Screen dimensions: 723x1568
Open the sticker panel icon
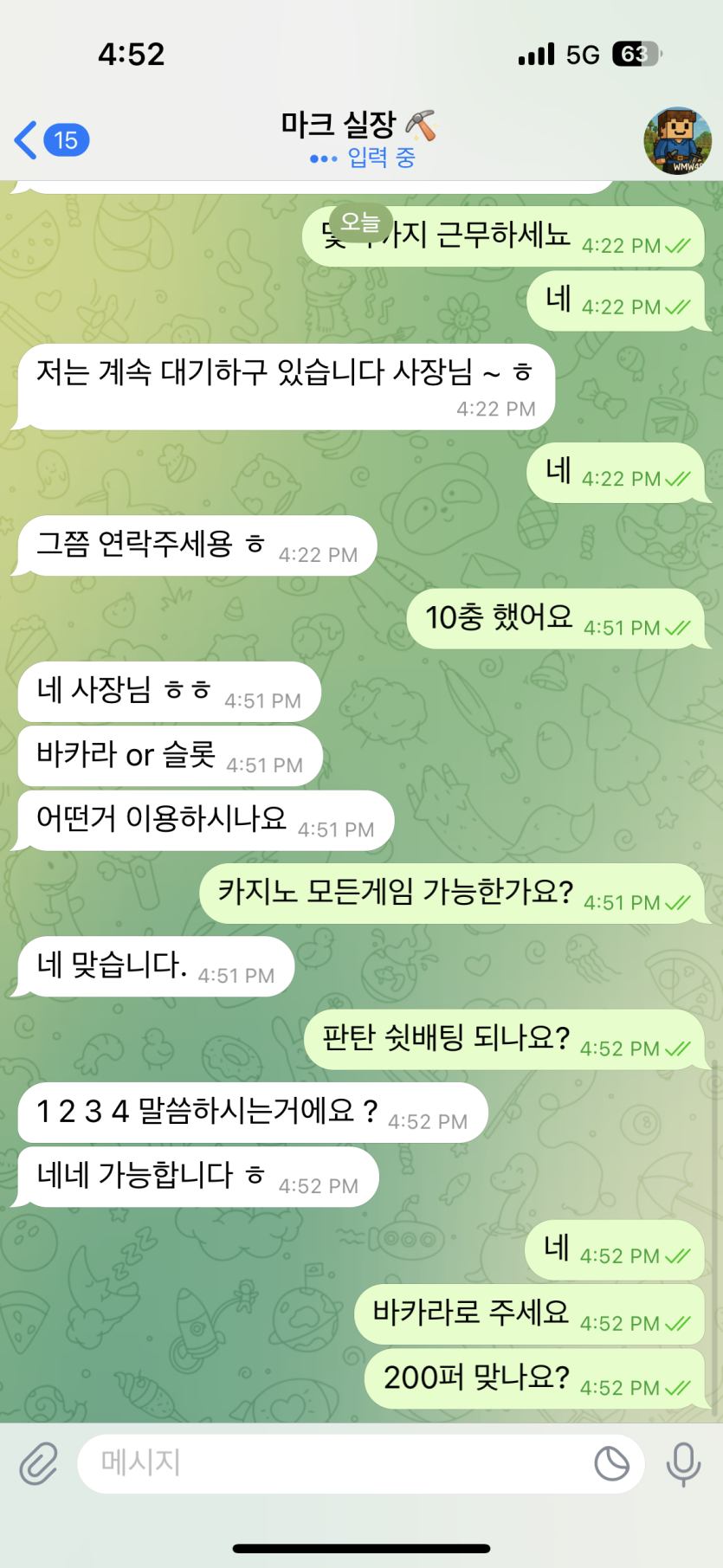click(x=611, y=1464)
